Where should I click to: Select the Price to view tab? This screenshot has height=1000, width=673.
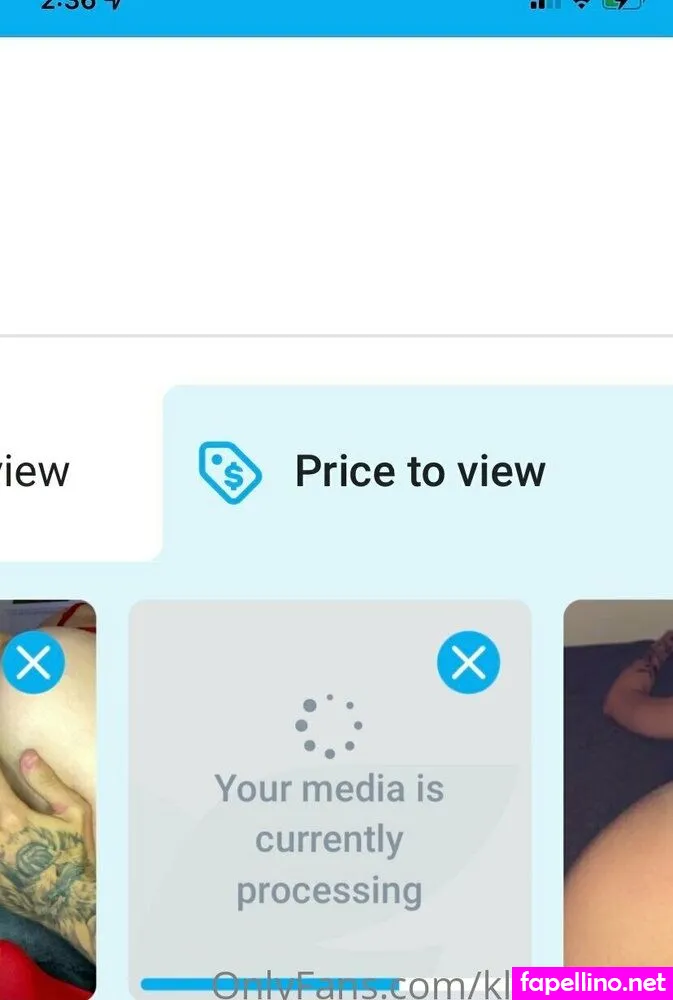pyautogui.click(x=418, y=472)
